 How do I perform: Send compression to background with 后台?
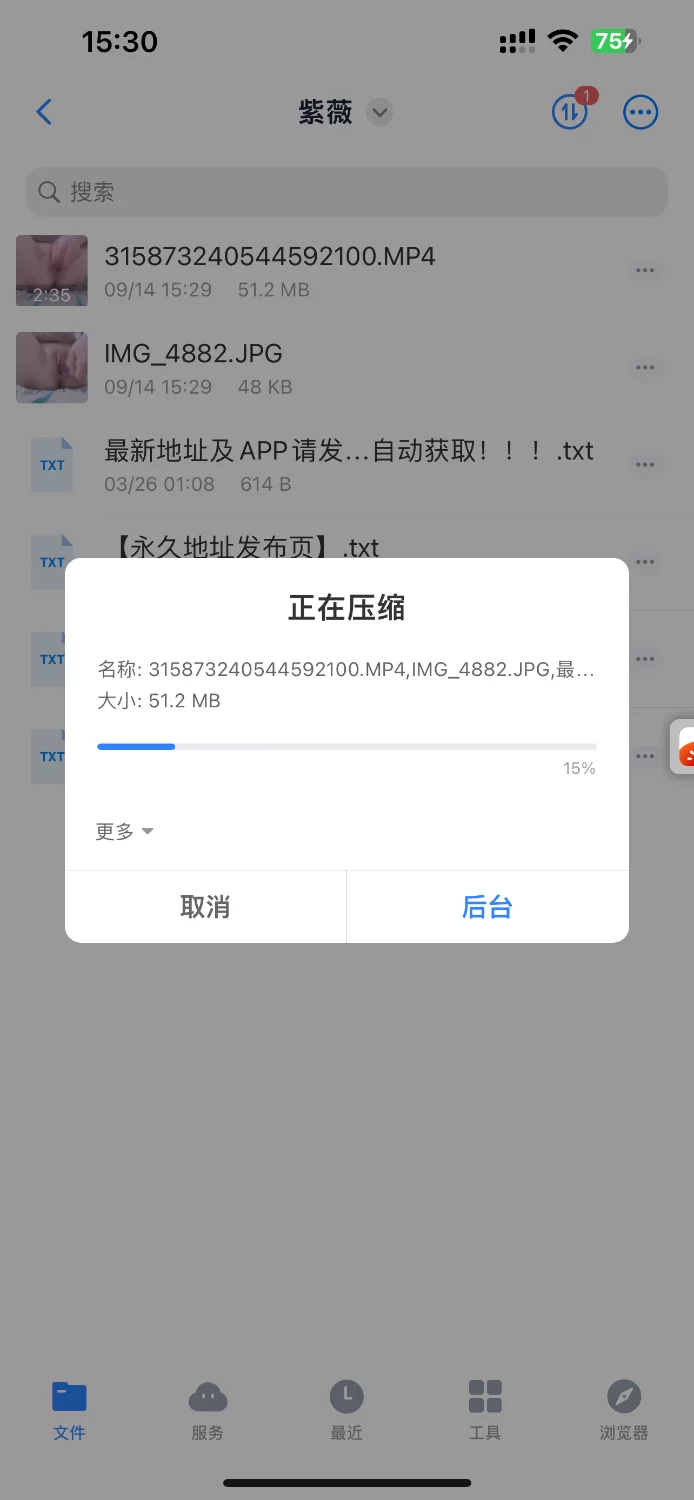(487, 907)
